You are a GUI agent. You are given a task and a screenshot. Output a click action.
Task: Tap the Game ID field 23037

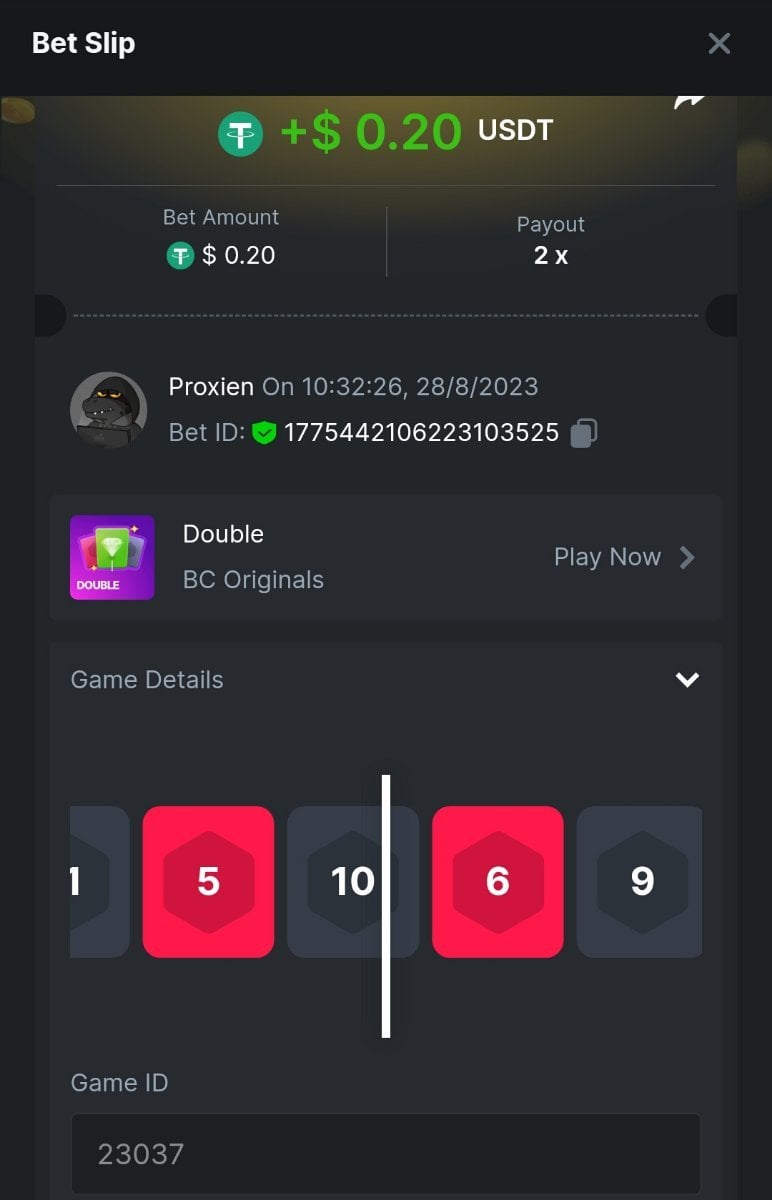385,1155
